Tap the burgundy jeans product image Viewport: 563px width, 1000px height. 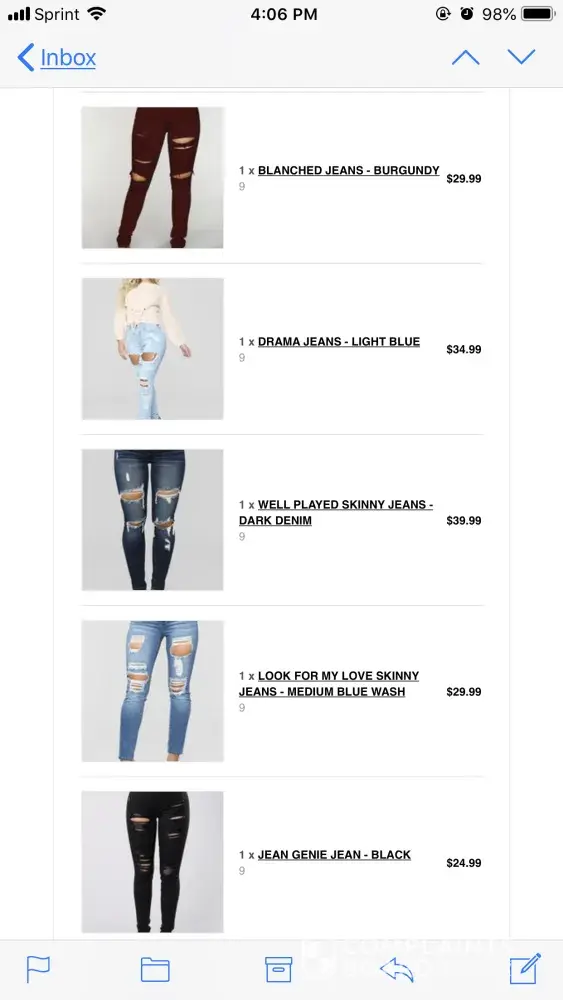coord(152,177)
